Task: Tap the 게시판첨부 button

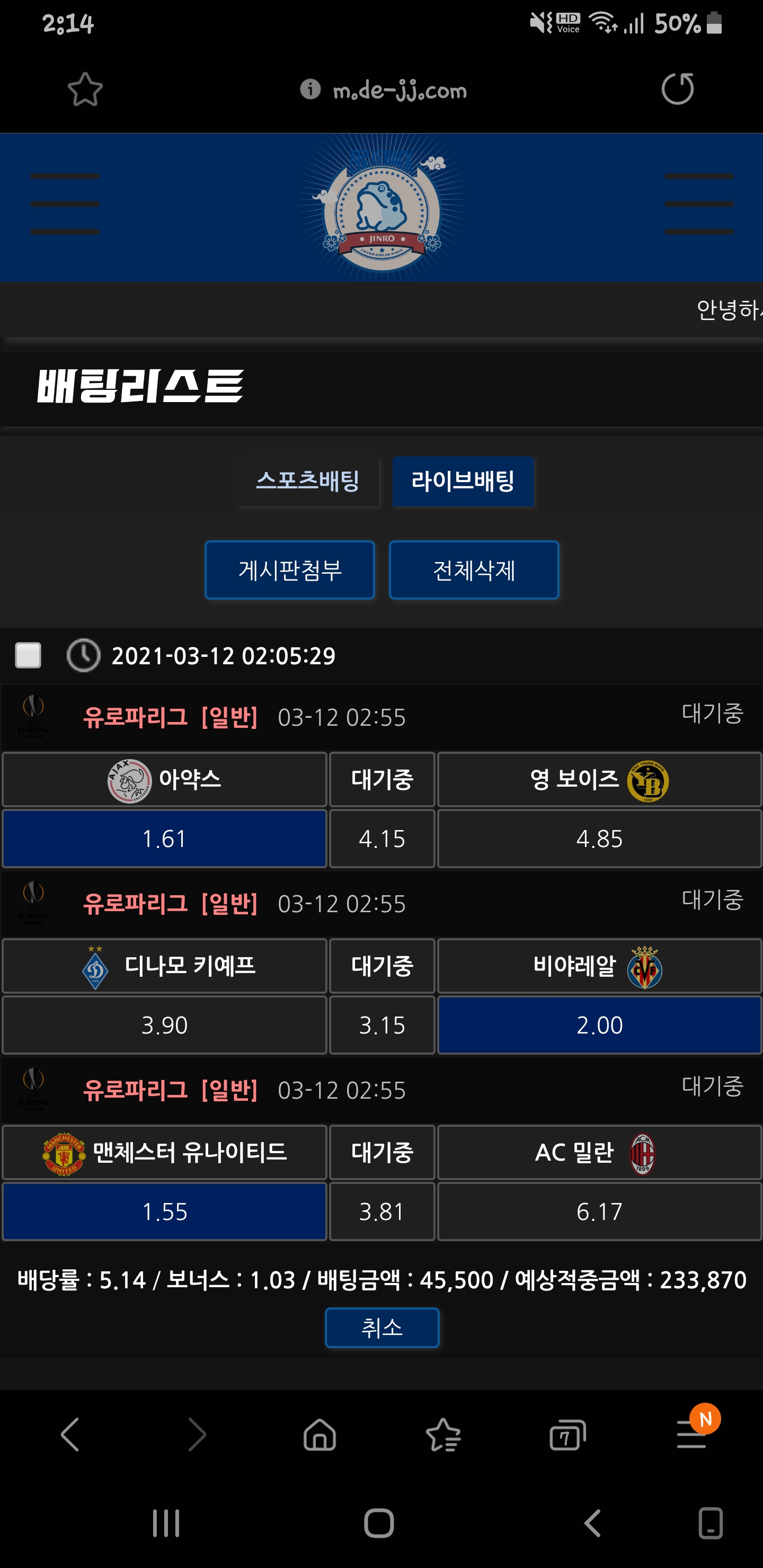Action: coord(290,570)
